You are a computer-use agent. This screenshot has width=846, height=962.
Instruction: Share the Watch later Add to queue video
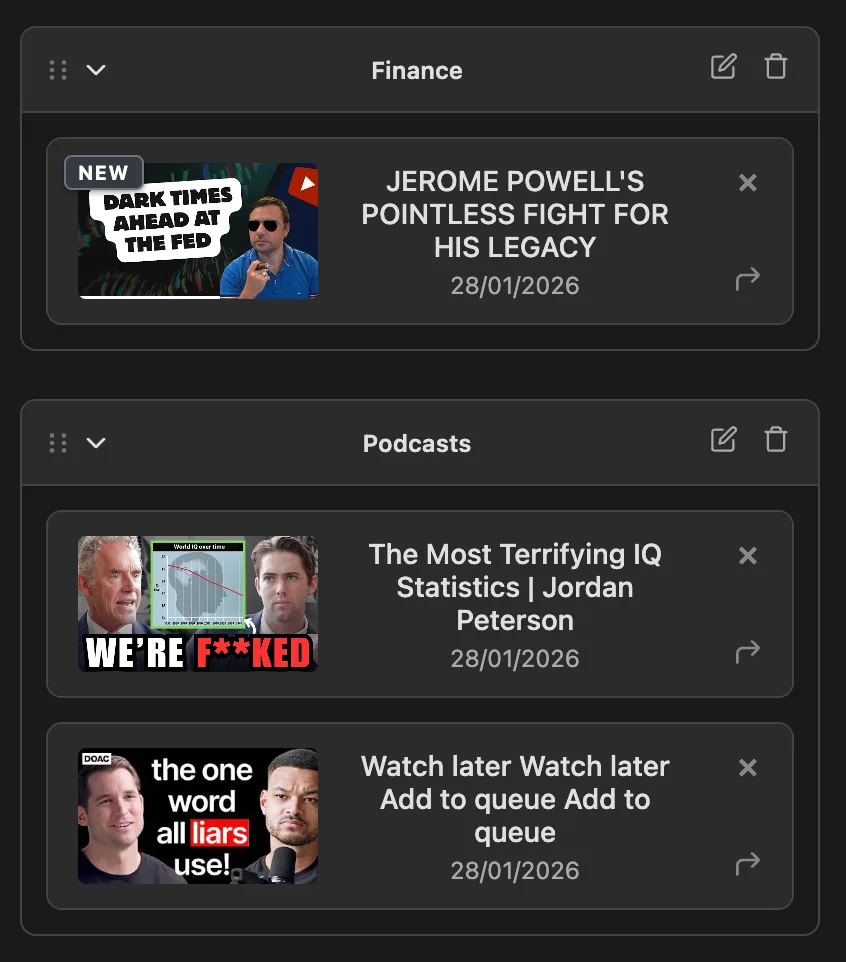(747, 864)
